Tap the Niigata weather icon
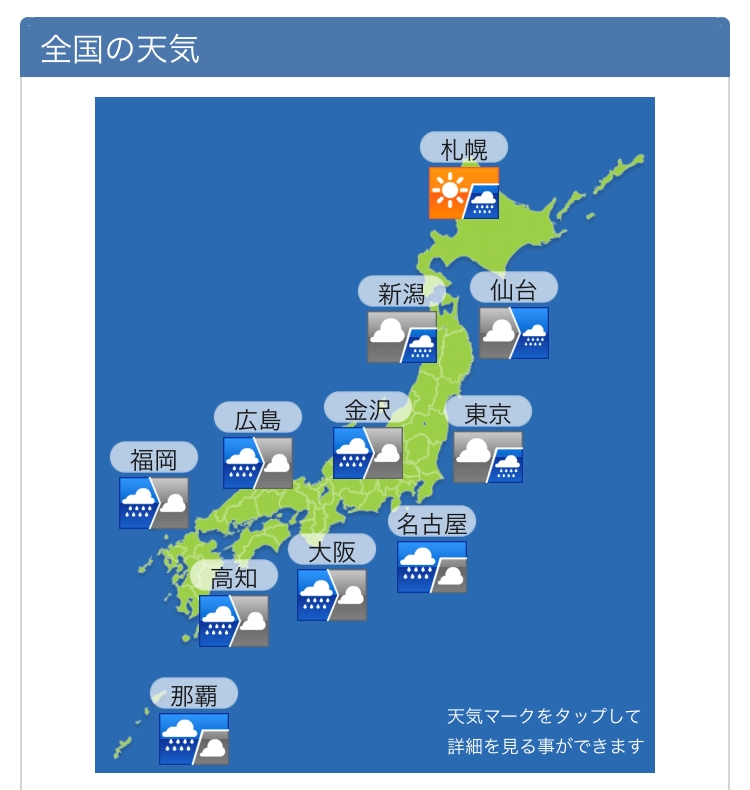750x790 pixels. (401, 337)
